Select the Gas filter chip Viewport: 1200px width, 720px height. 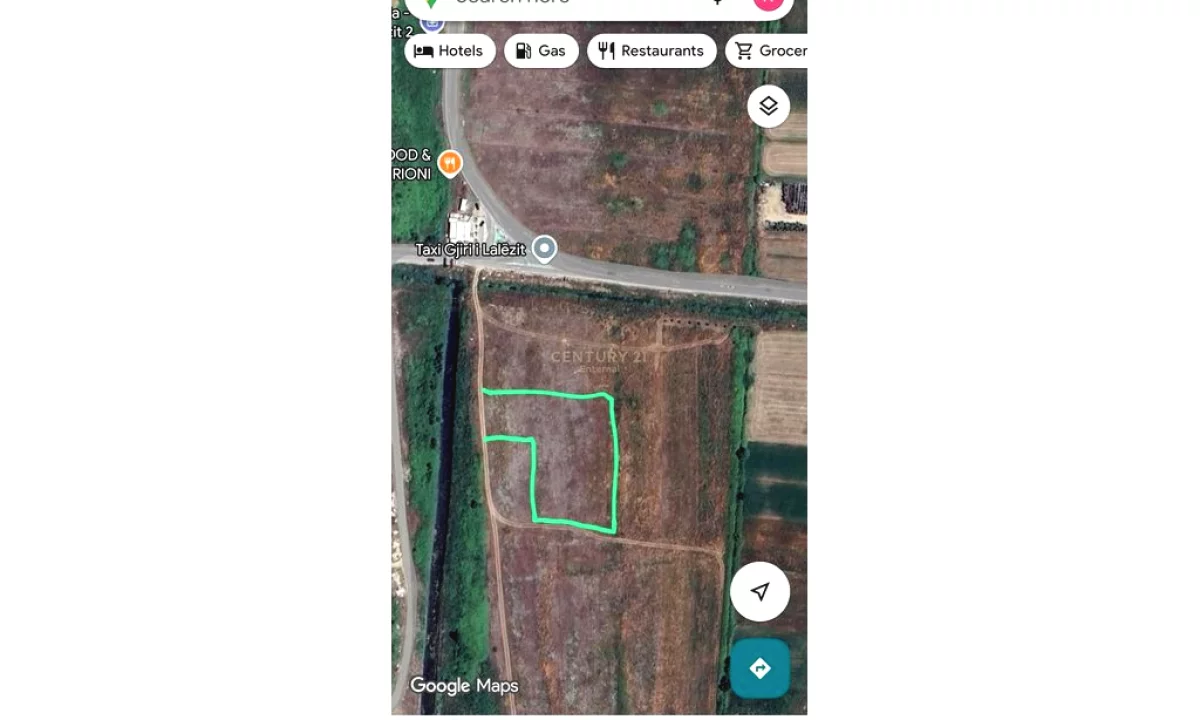[541, 51]
